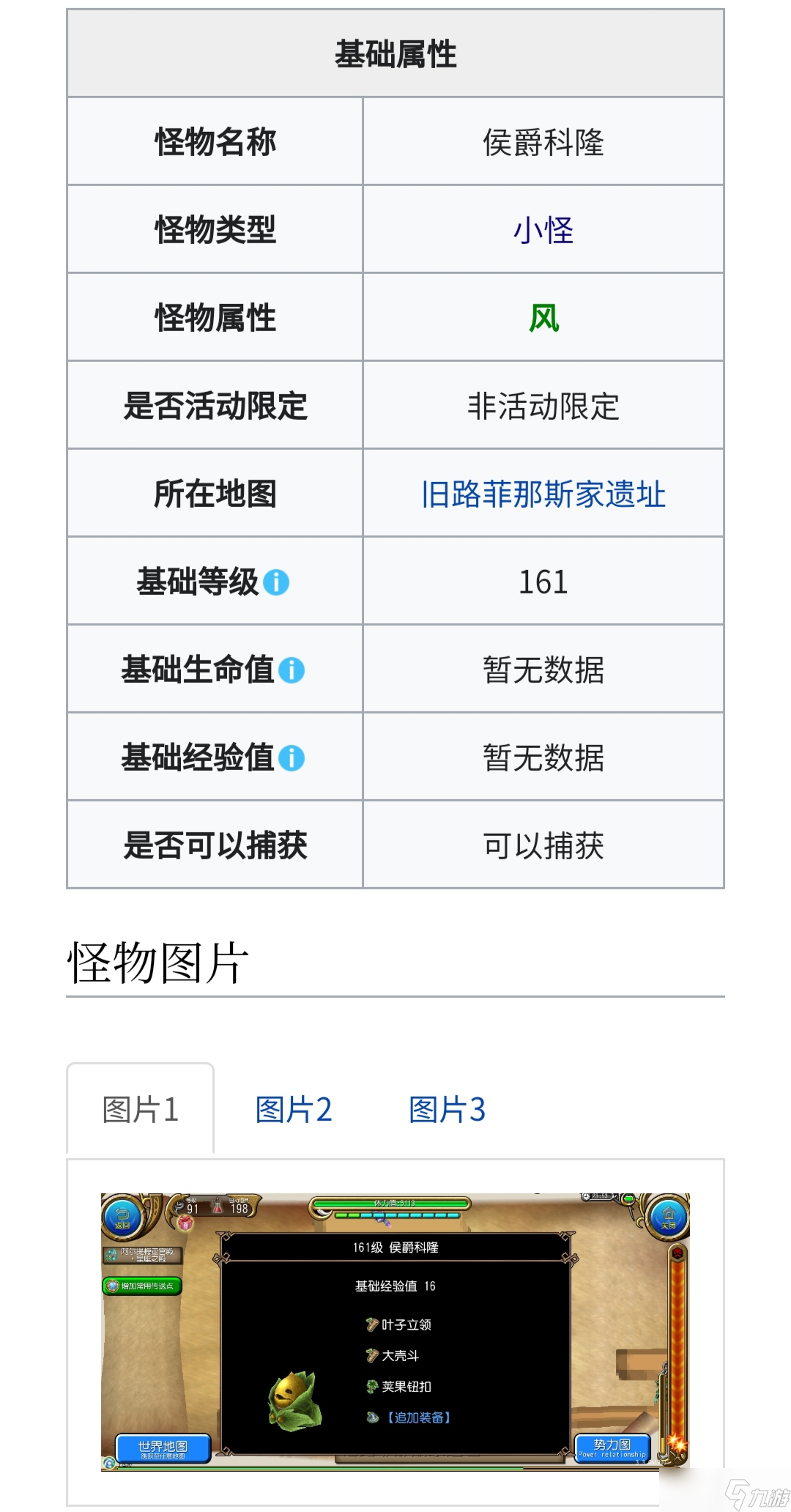Tap the info icon beside 基础经验值
Screen dimensions: 791x1512
tap(291, 758)
